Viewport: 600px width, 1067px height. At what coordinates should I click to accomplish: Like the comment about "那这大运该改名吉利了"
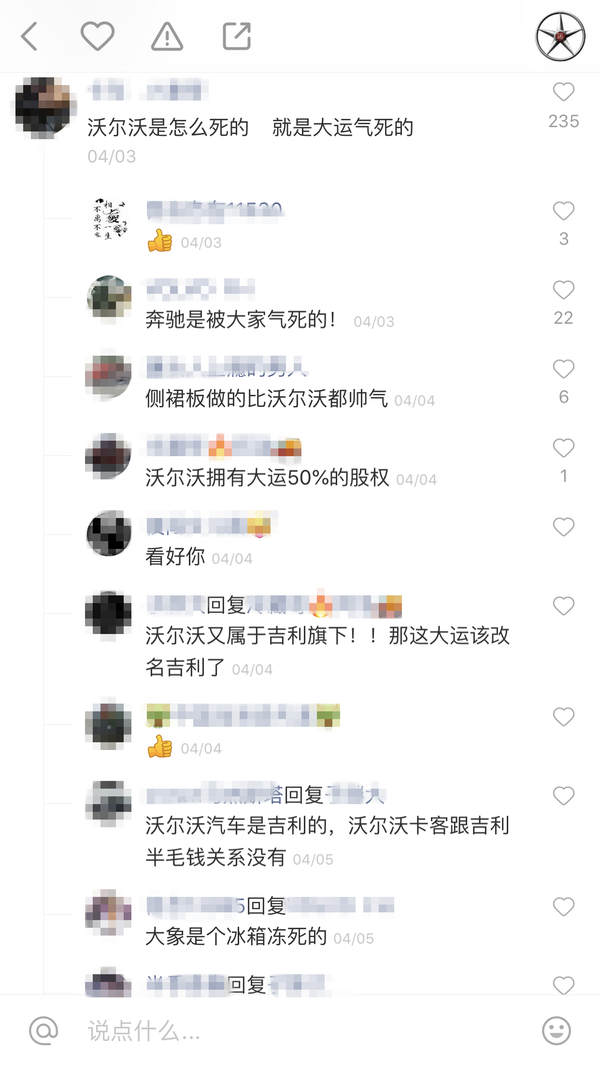click(563, 606)
